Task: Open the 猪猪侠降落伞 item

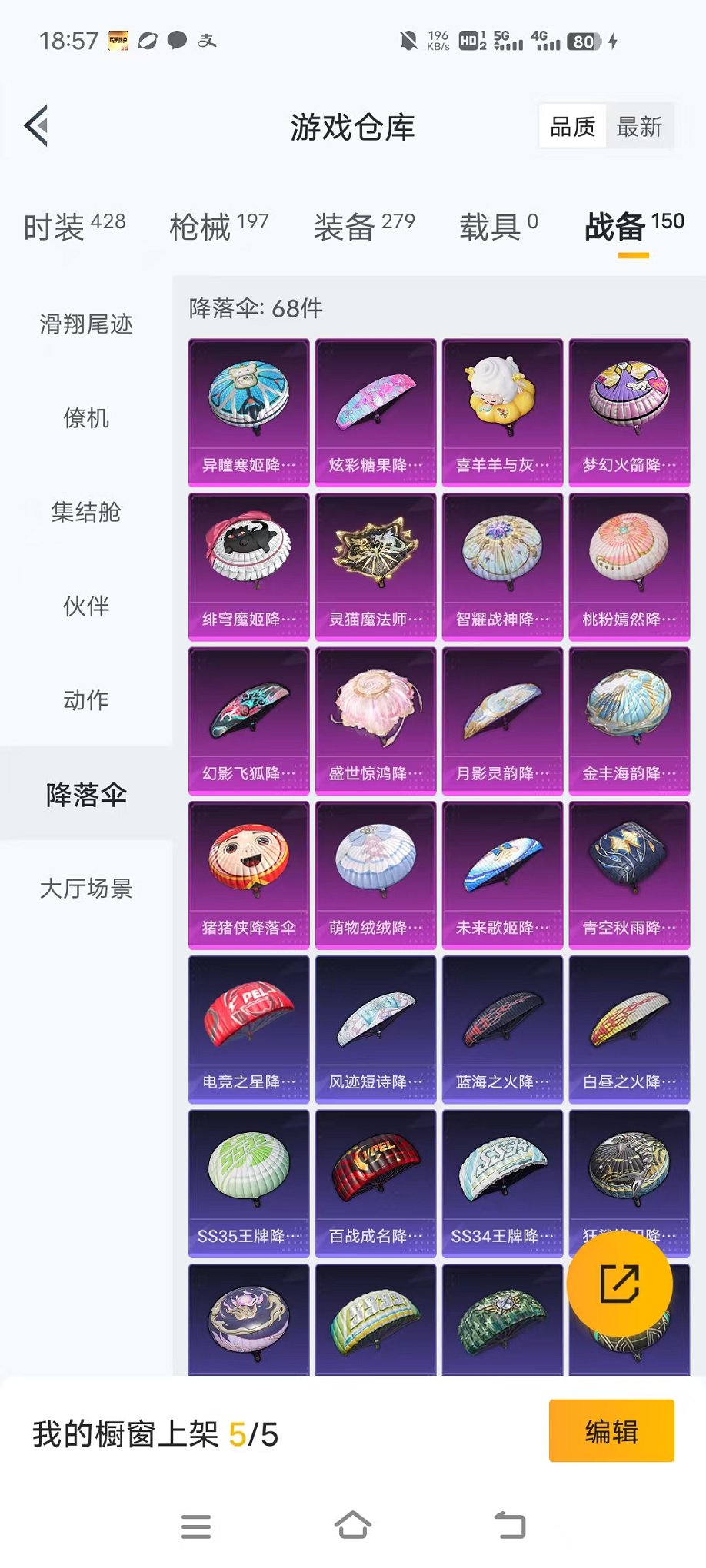Action: point(248,874)
